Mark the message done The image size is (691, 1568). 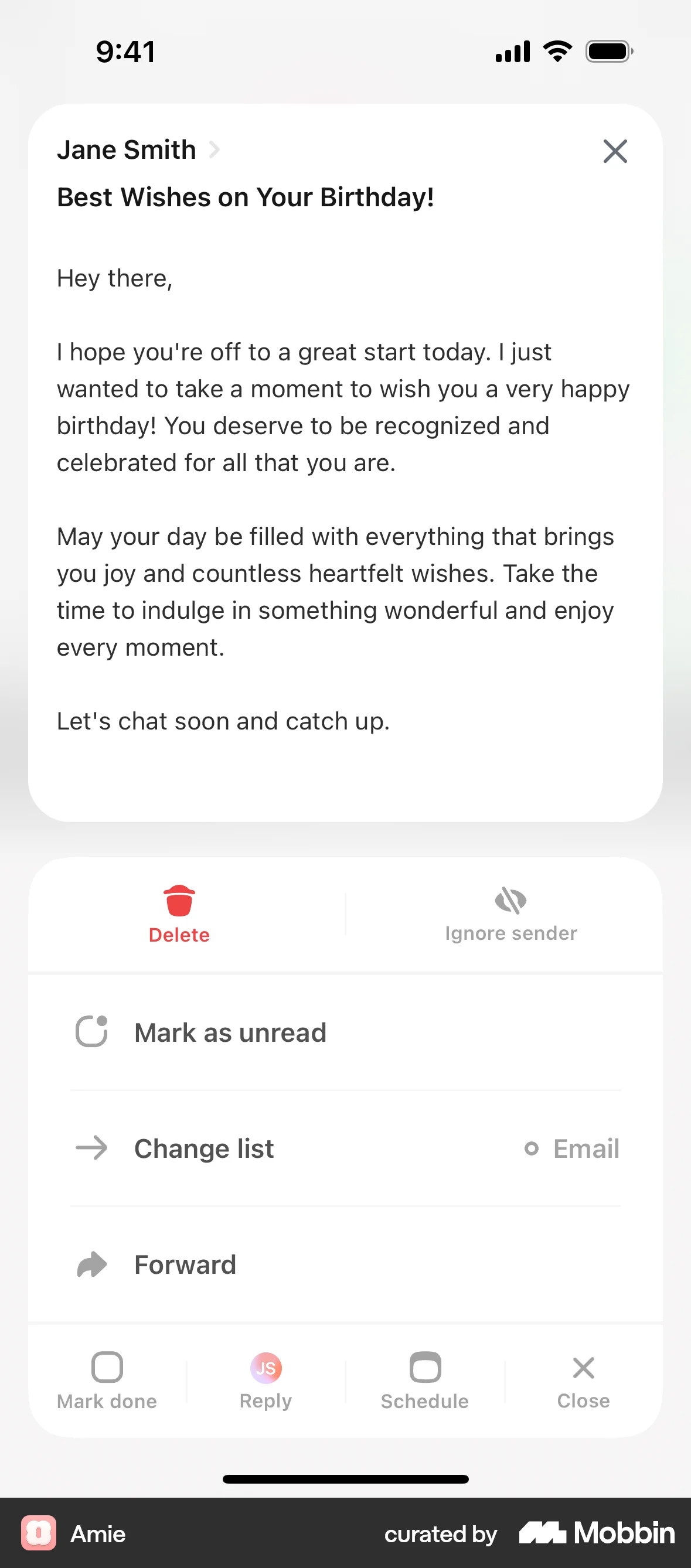107,1382
